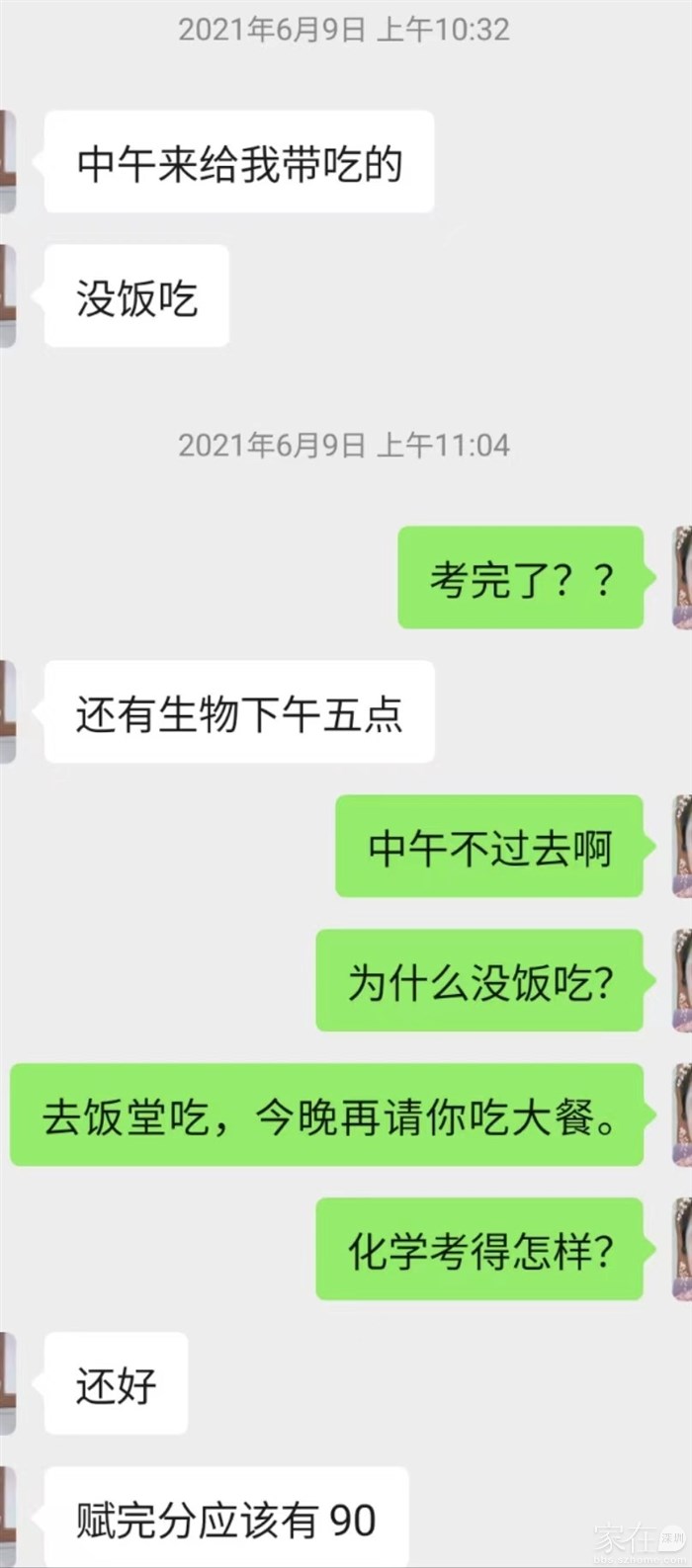Tap own avatar next to "化学考得怎样?"
The height and width of the screenshot is (1568, 692).
pyautogui.click(x=680, y=1249)
